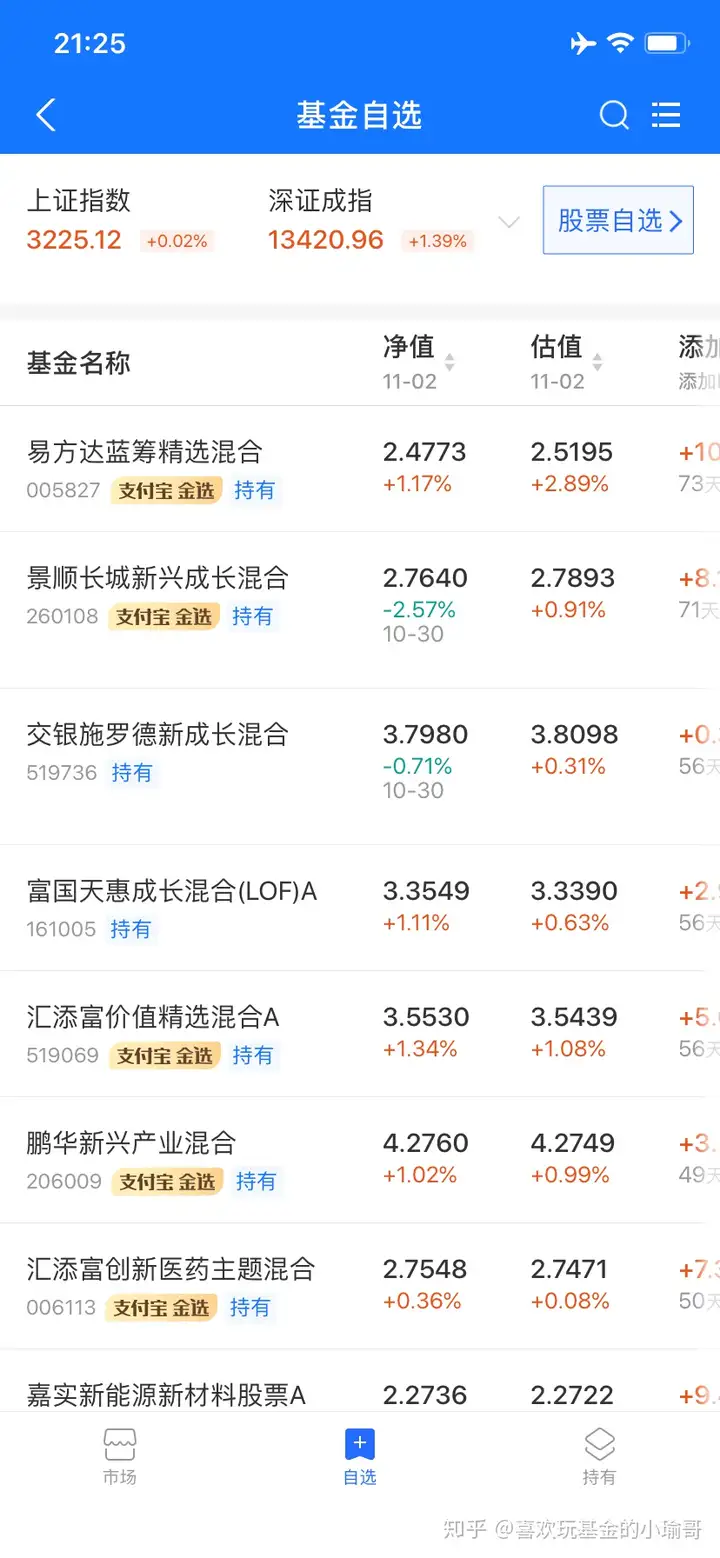
Task: Expand the index chevron dropdown
Action: pyautogui.click(x=509, y=222)
